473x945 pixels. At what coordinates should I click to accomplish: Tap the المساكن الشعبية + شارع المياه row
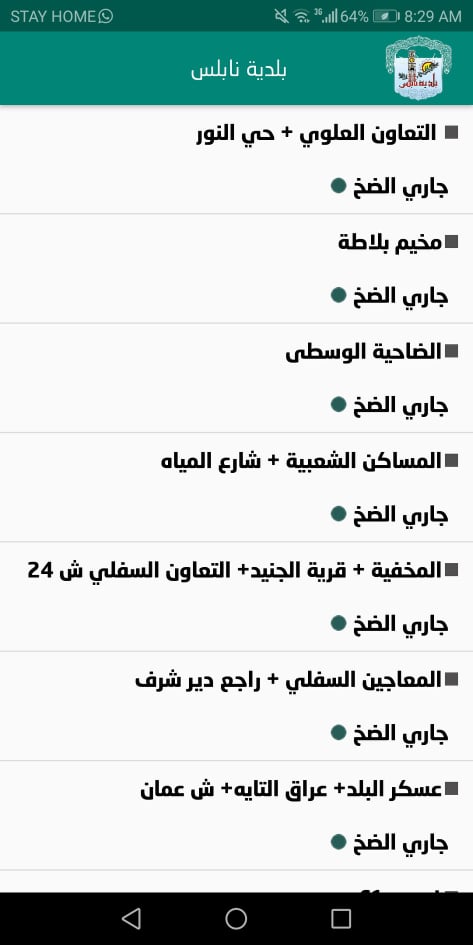236,487
